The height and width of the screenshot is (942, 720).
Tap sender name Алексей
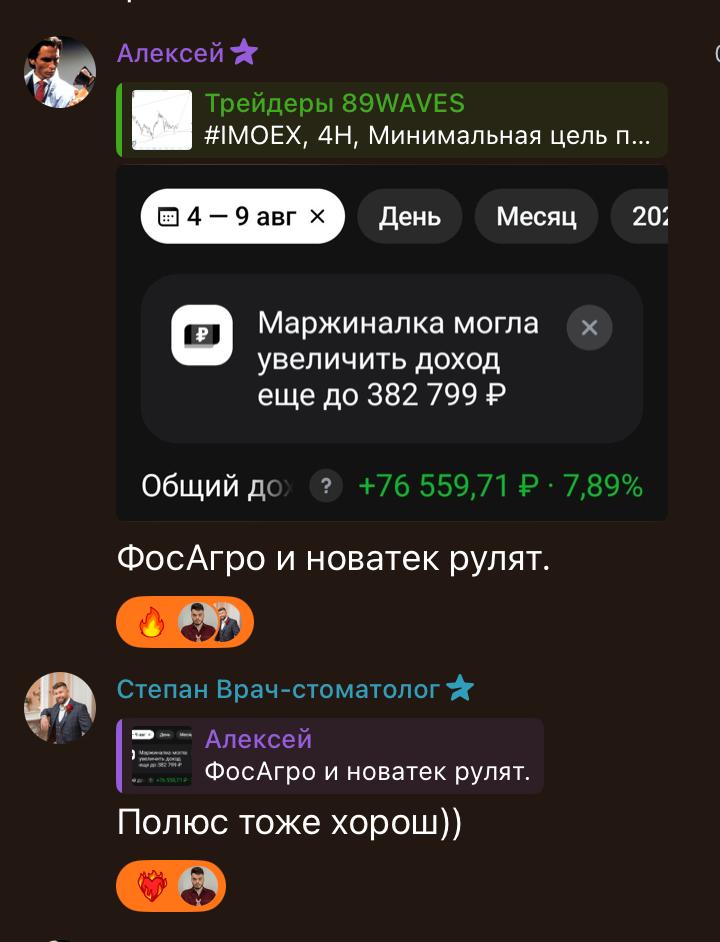(x=170, y=53)
